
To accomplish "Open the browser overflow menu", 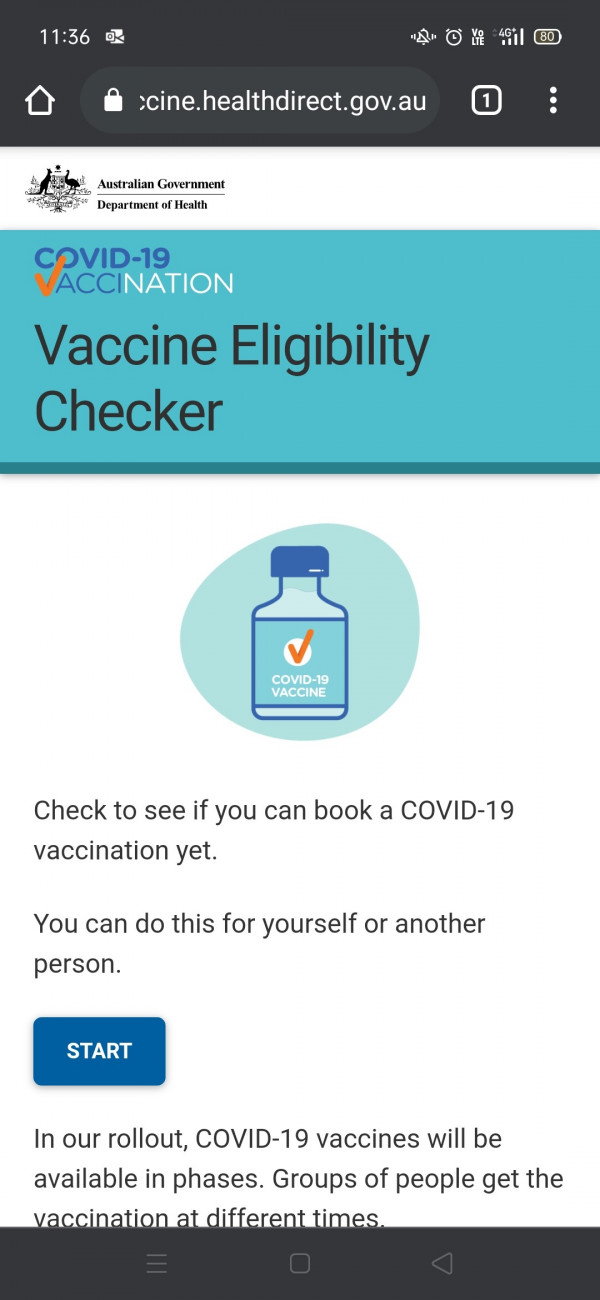I will pos(553,100).
